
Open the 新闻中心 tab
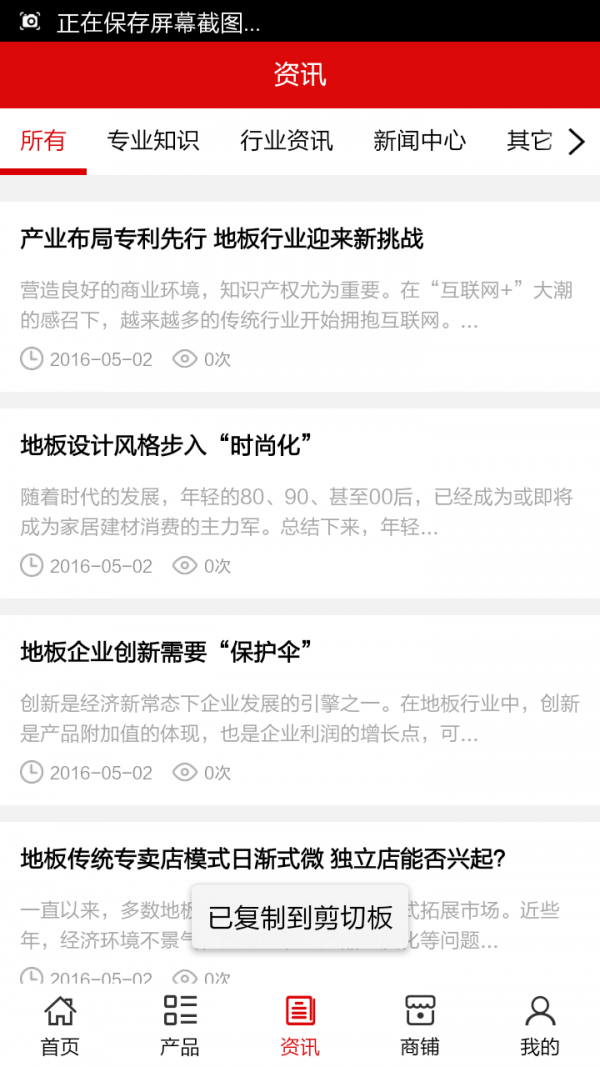(419, 141)
